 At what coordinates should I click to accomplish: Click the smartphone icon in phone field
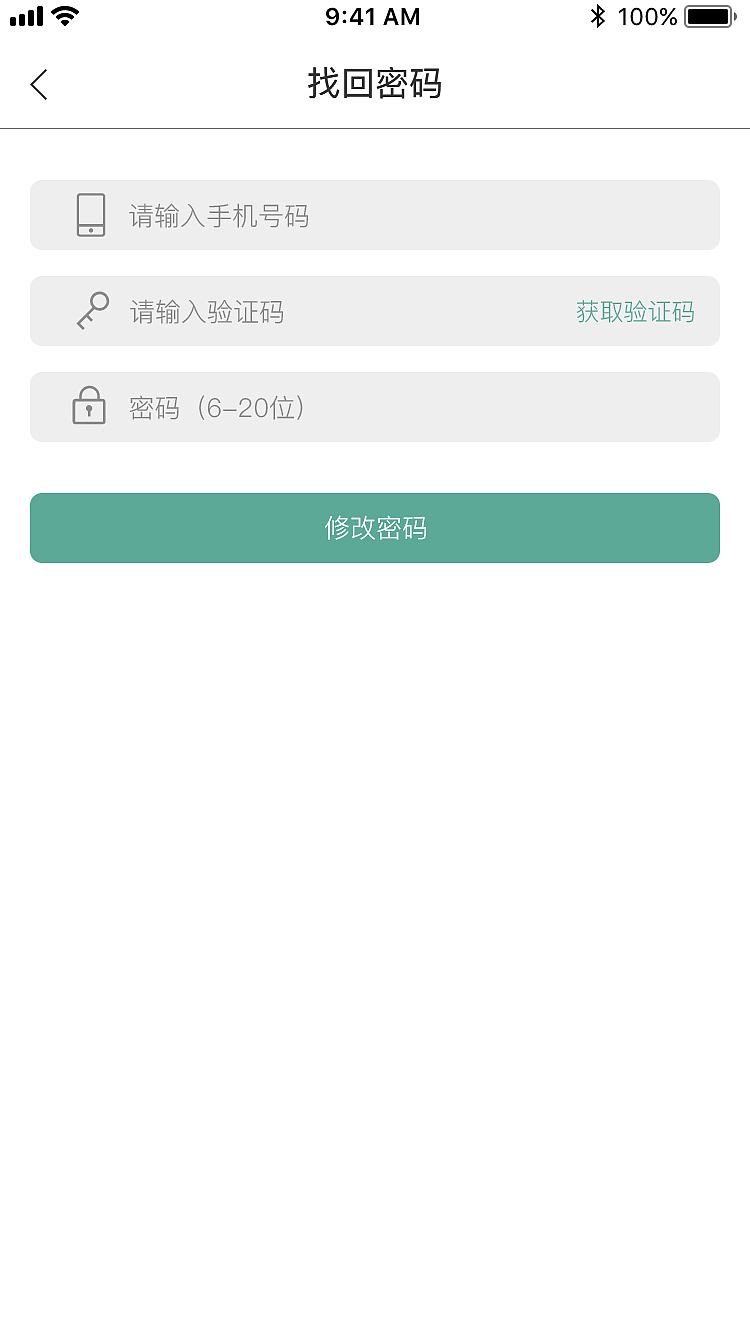pyautogui.click(x=90, y=215)
